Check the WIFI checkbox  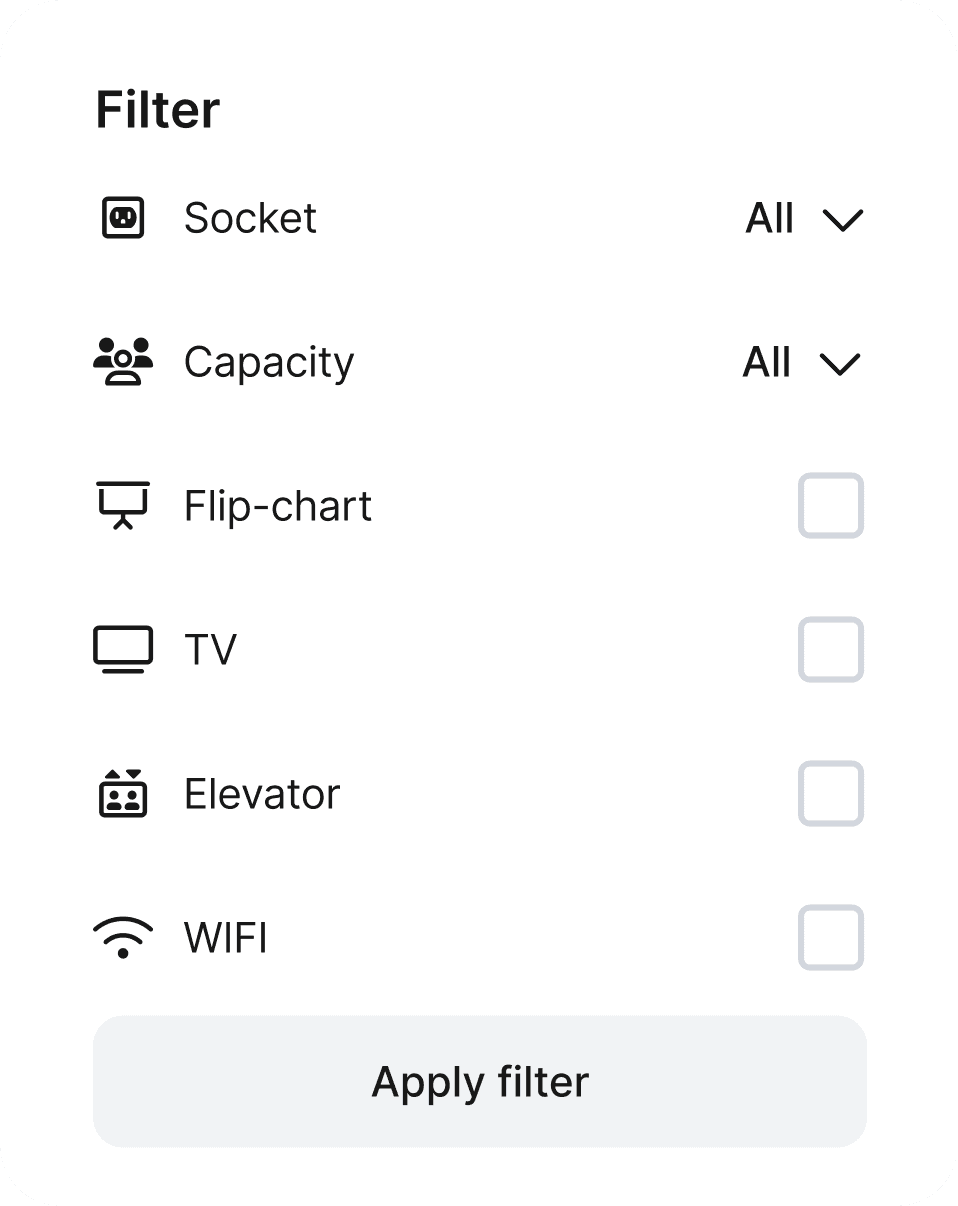(x=831, y=937)
